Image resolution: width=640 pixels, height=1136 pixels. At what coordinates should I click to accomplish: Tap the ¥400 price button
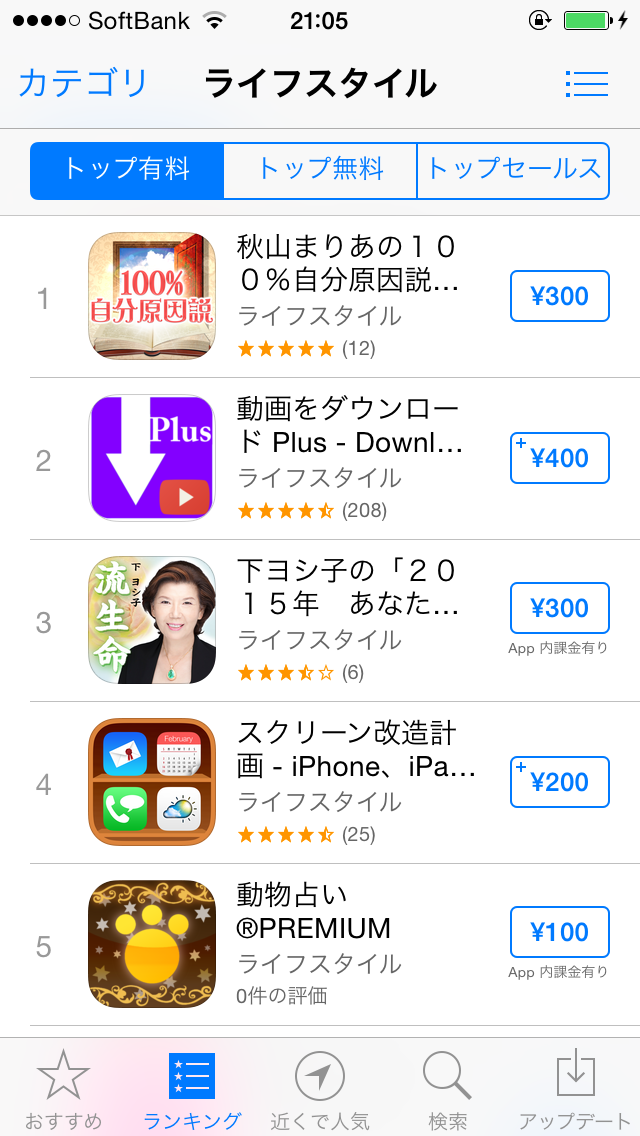(560, 458)
